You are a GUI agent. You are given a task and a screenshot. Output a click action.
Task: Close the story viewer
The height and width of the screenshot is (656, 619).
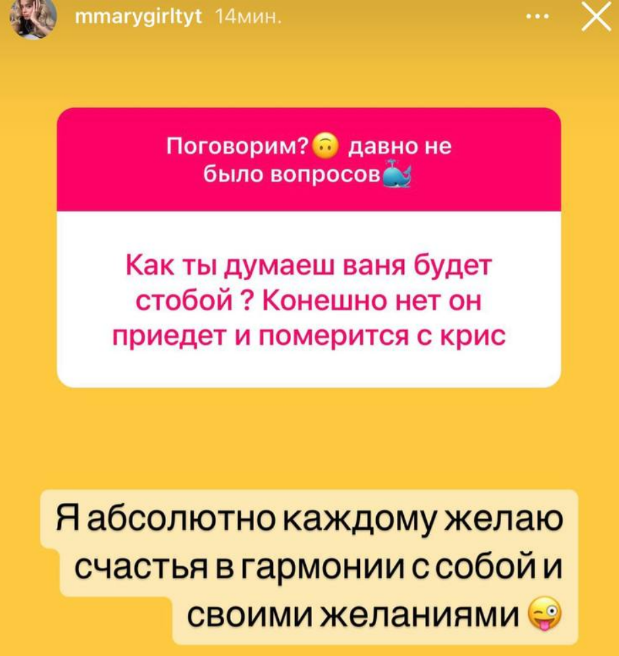[595, 18]
